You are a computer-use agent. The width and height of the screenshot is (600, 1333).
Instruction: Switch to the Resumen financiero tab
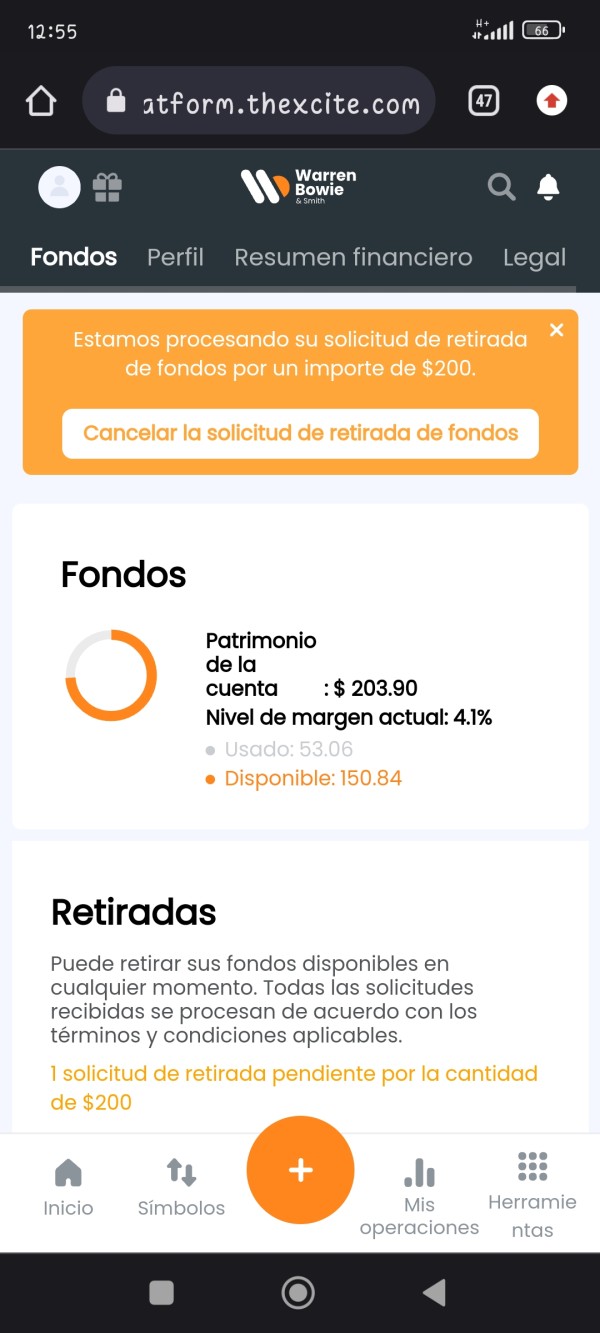coord(353,257)
